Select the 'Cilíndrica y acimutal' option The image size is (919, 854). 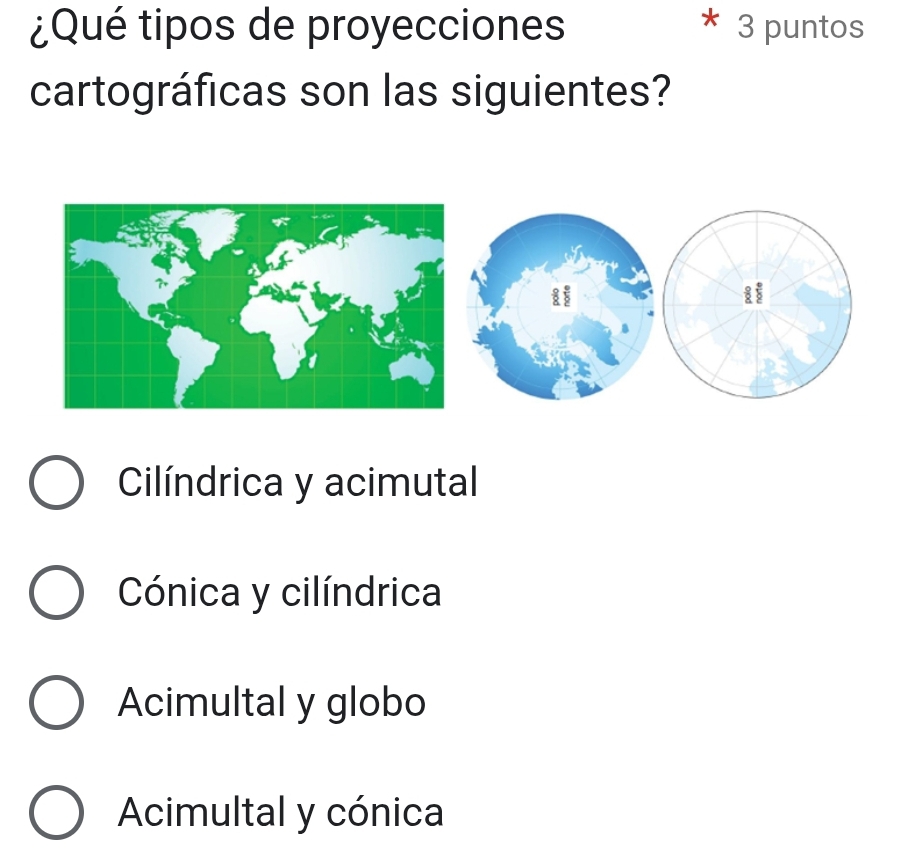57,484
